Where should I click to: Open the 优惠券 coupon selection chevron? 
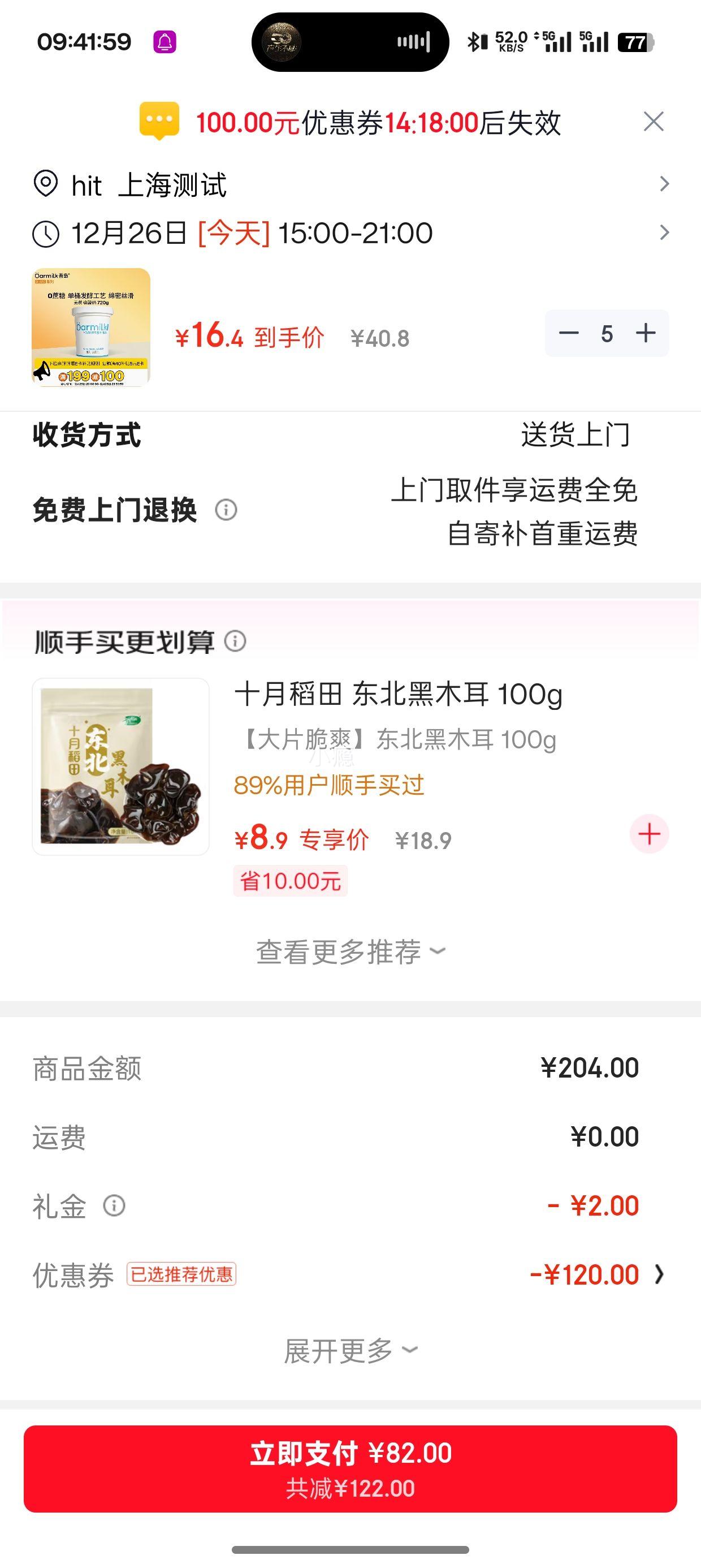pos(660,1274)
